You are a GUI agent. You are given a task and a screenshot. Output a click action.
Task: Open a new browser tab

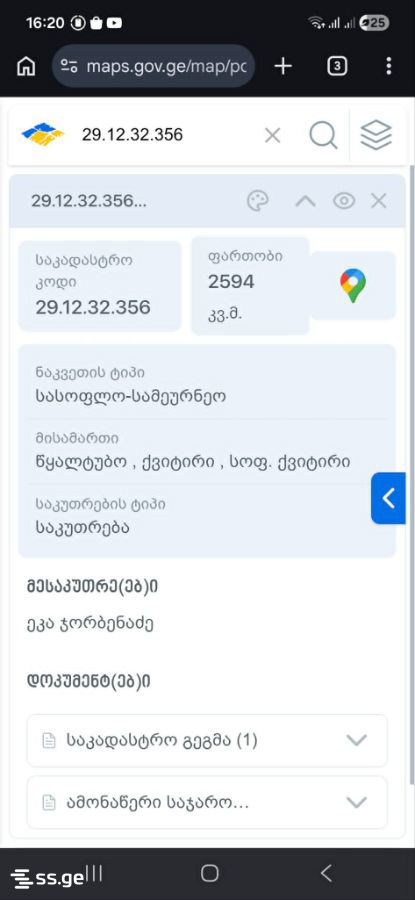tap(282, 67)
